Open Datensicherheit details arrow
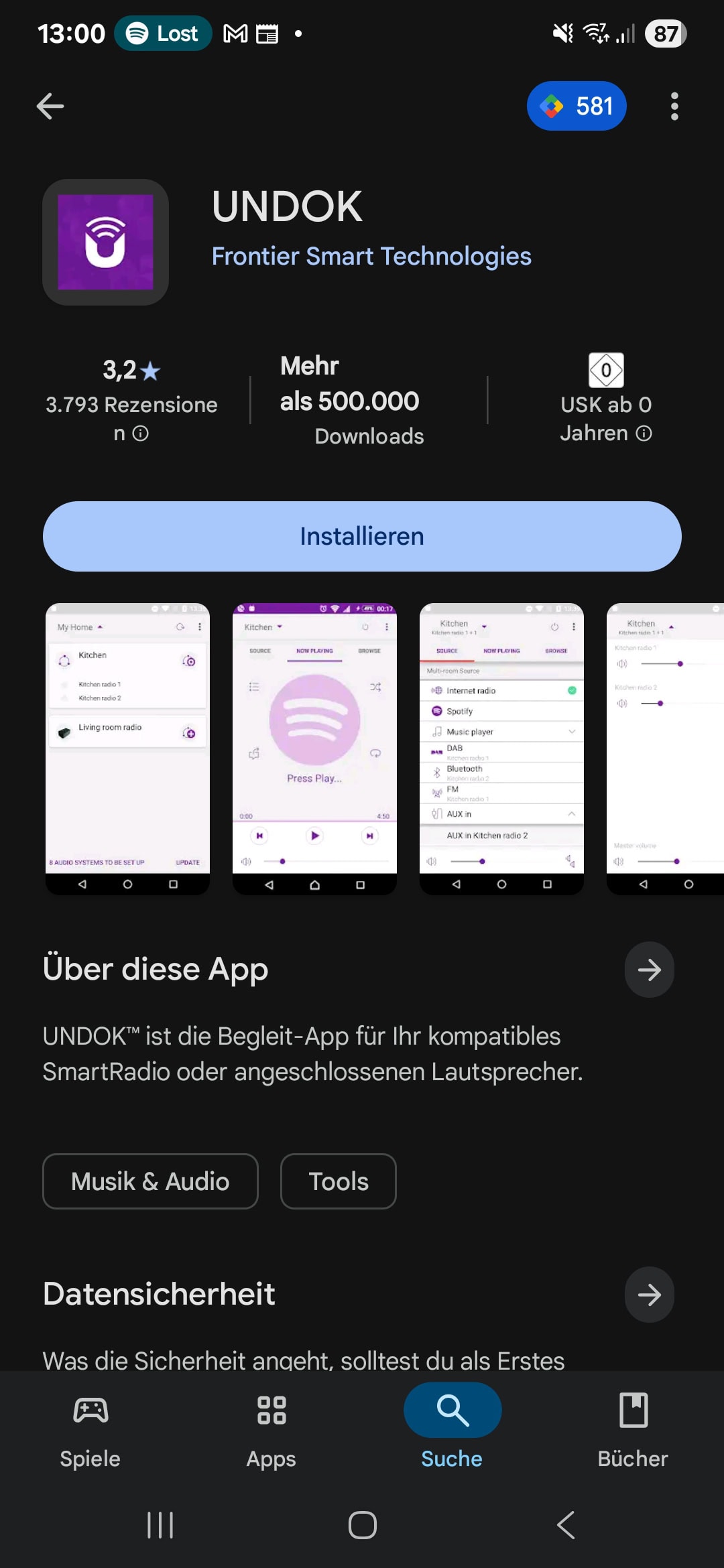 click(x=649, y=1295)
